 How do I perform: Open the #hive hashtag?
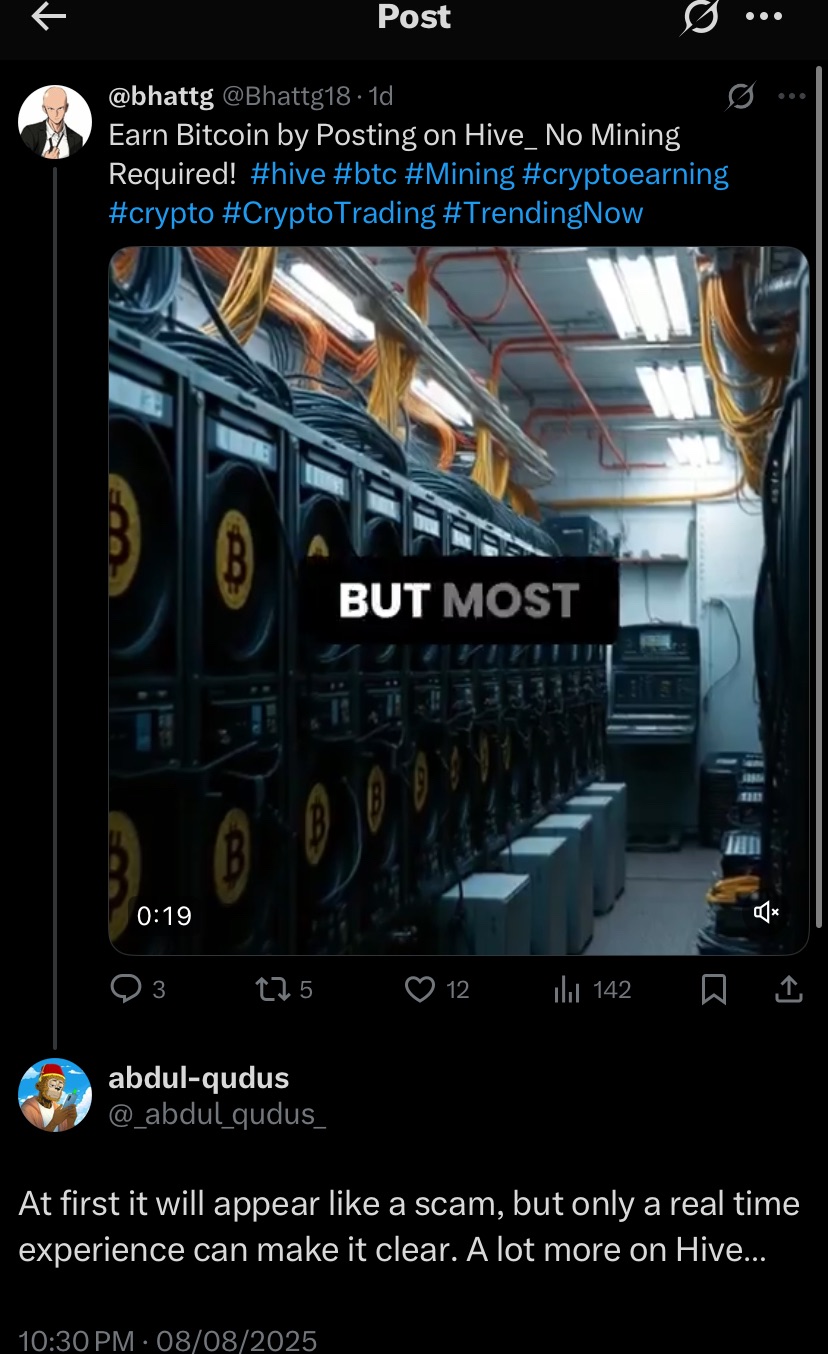(288, 174)
